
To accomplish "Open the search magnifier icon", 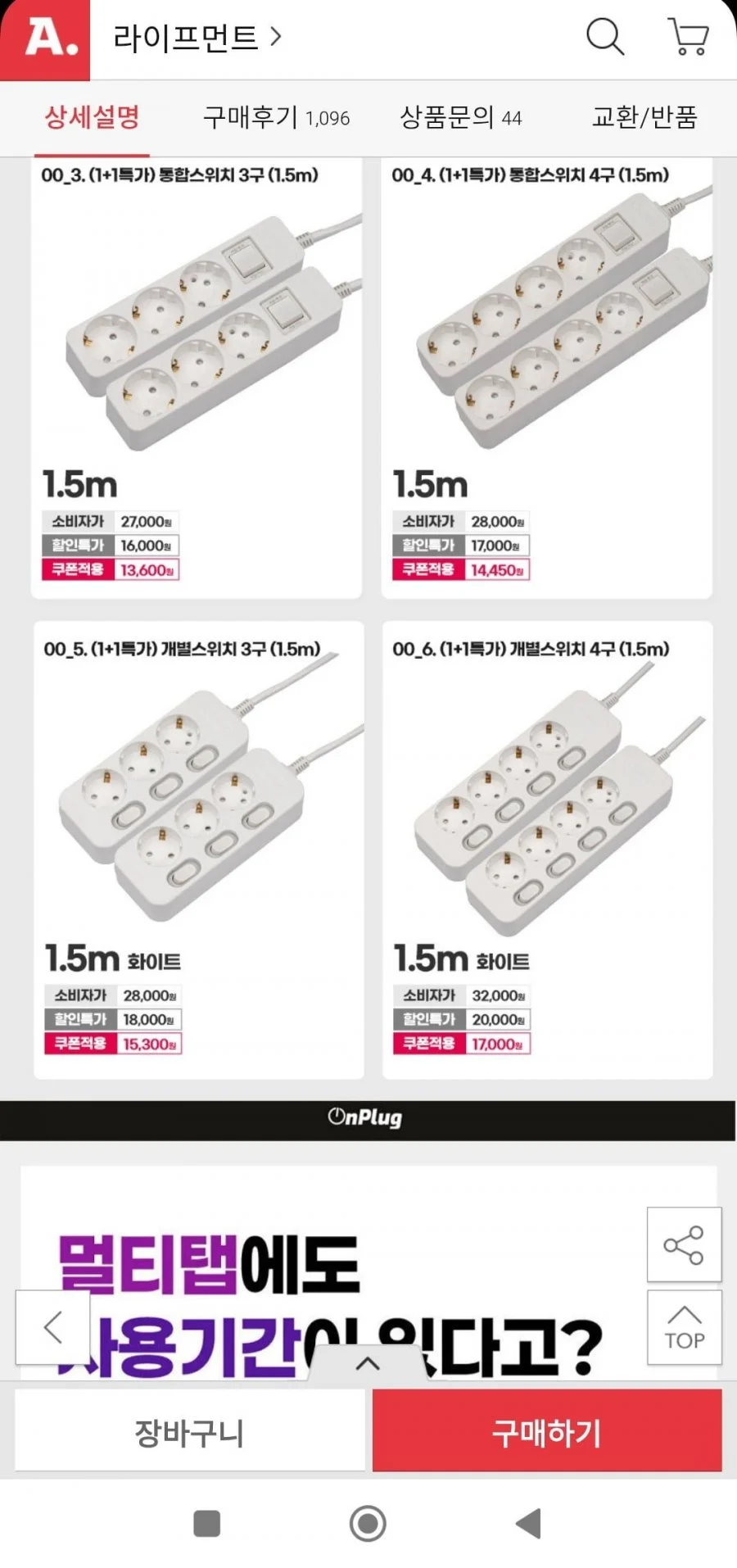I will tap(605, 37).
